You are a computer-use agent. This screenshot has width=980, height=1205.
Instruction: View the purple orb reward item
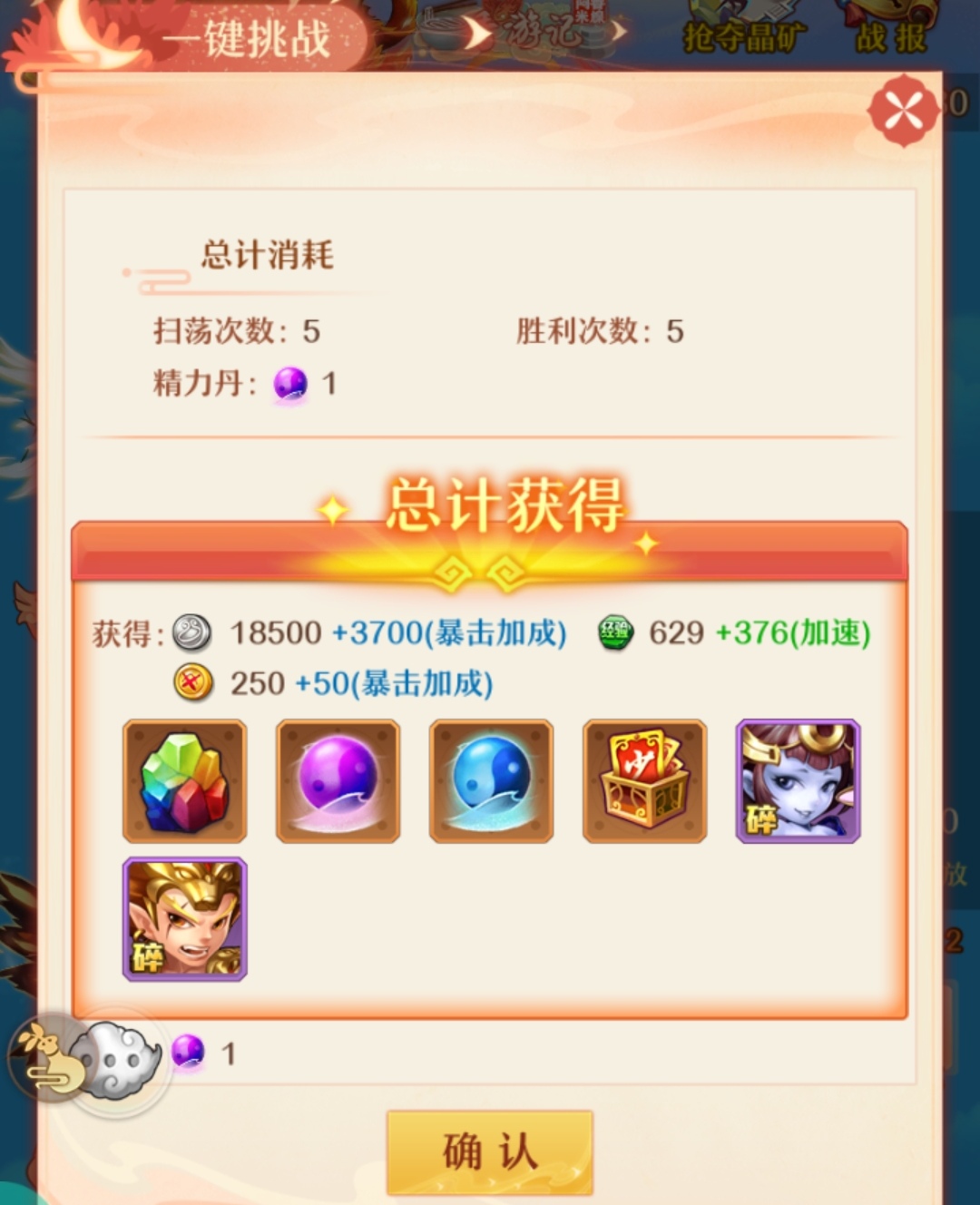coord(338,781)
